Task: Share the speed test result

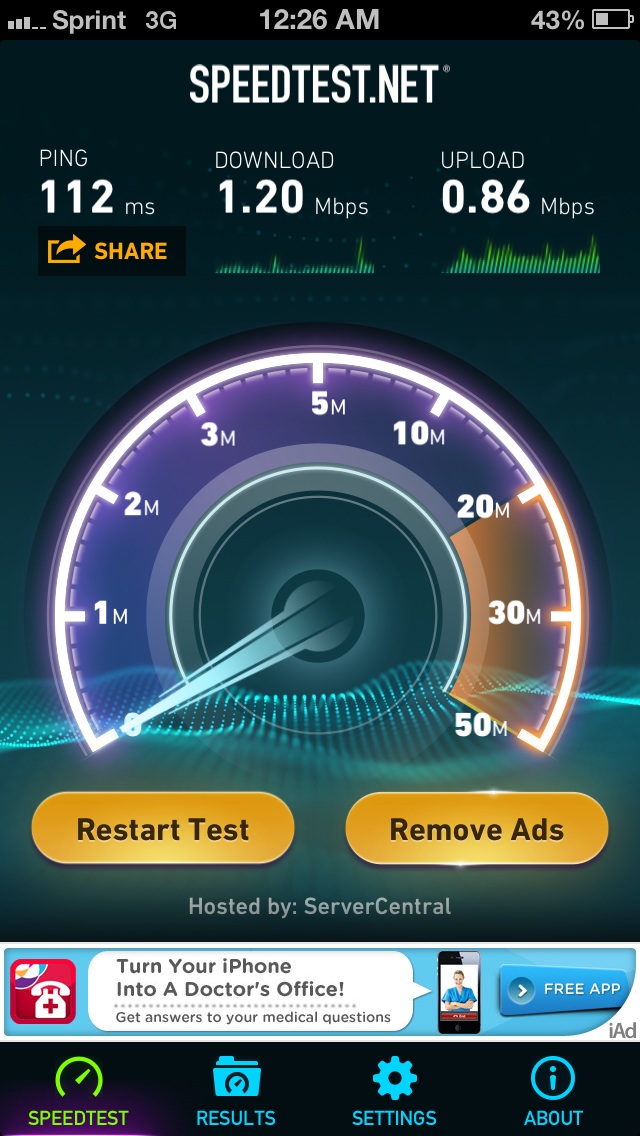Action: (112, 251)
